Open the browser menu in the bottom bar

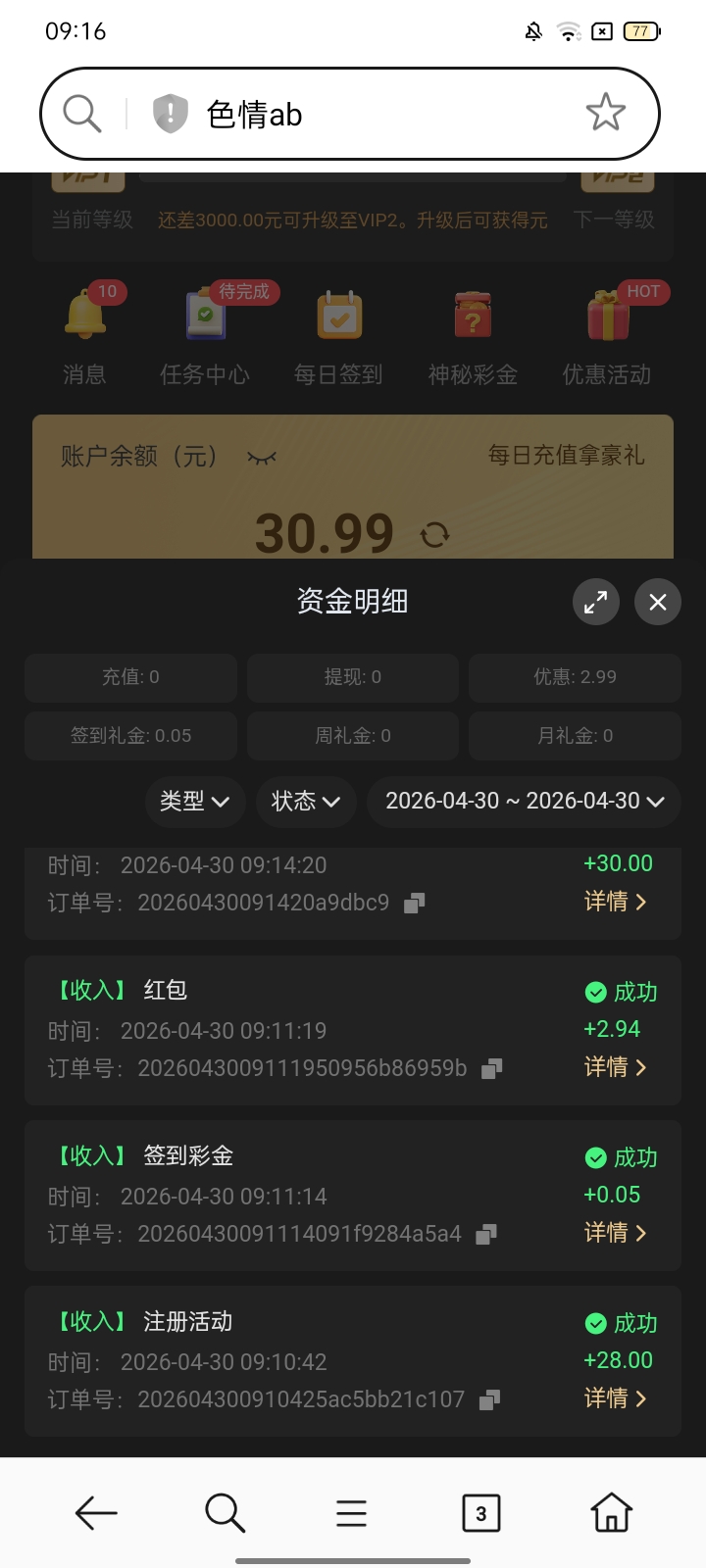click(x=351, y=1512)
